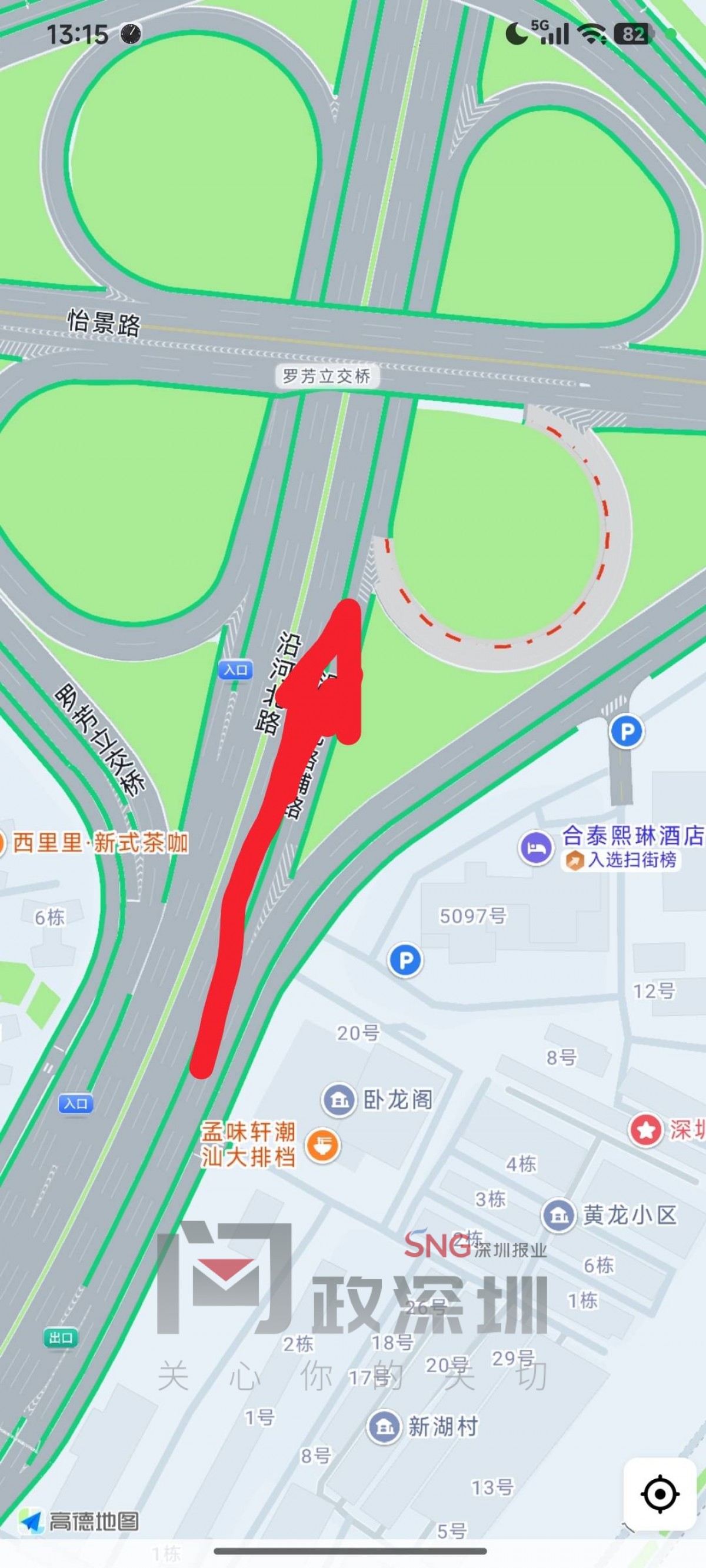Select 西里里·新式茶咖 cafe marker
Screen dimensions: 706x1568
pos(98,843)
